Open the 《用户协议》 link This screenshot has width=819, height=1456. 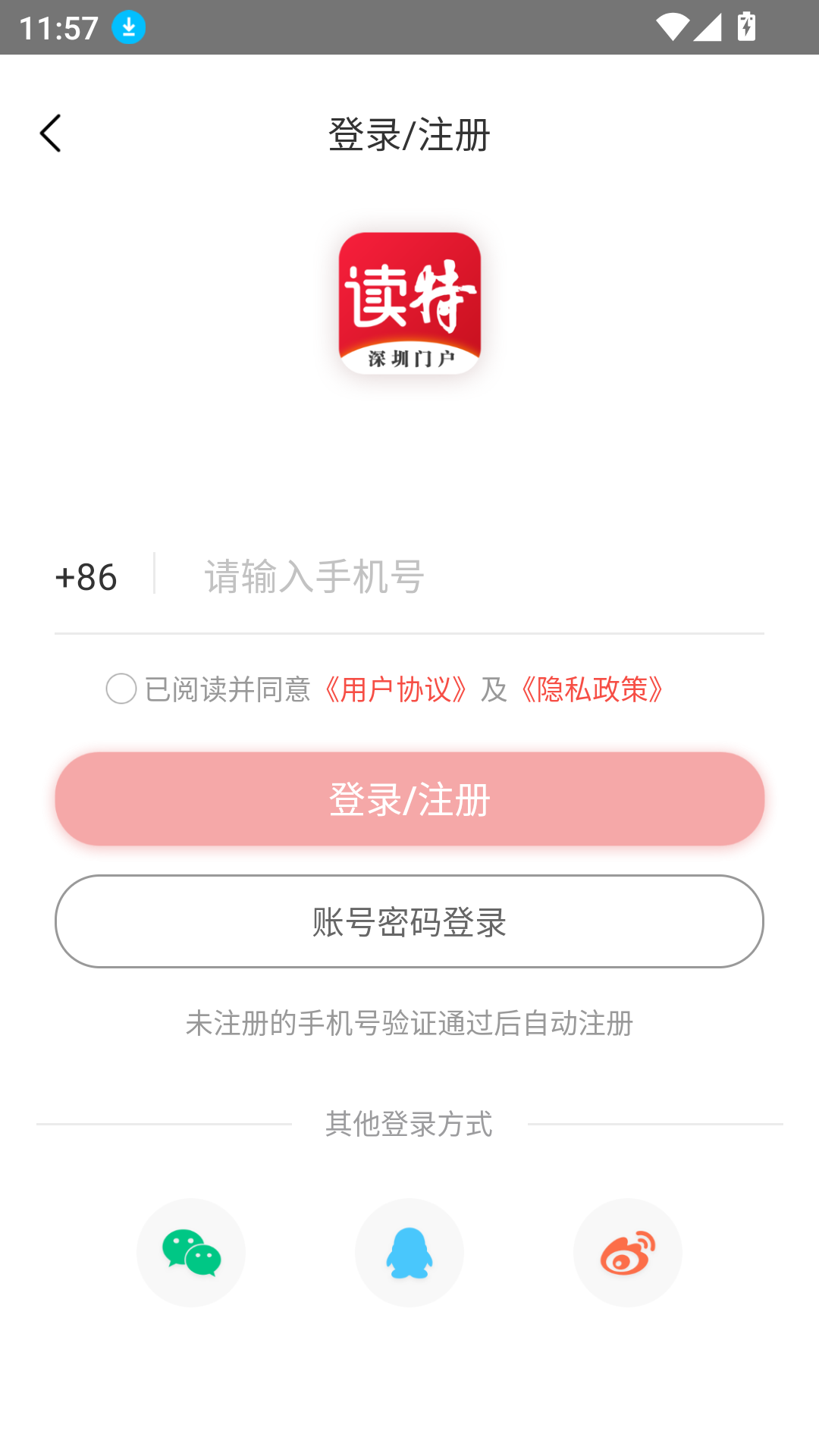(395, 689)
